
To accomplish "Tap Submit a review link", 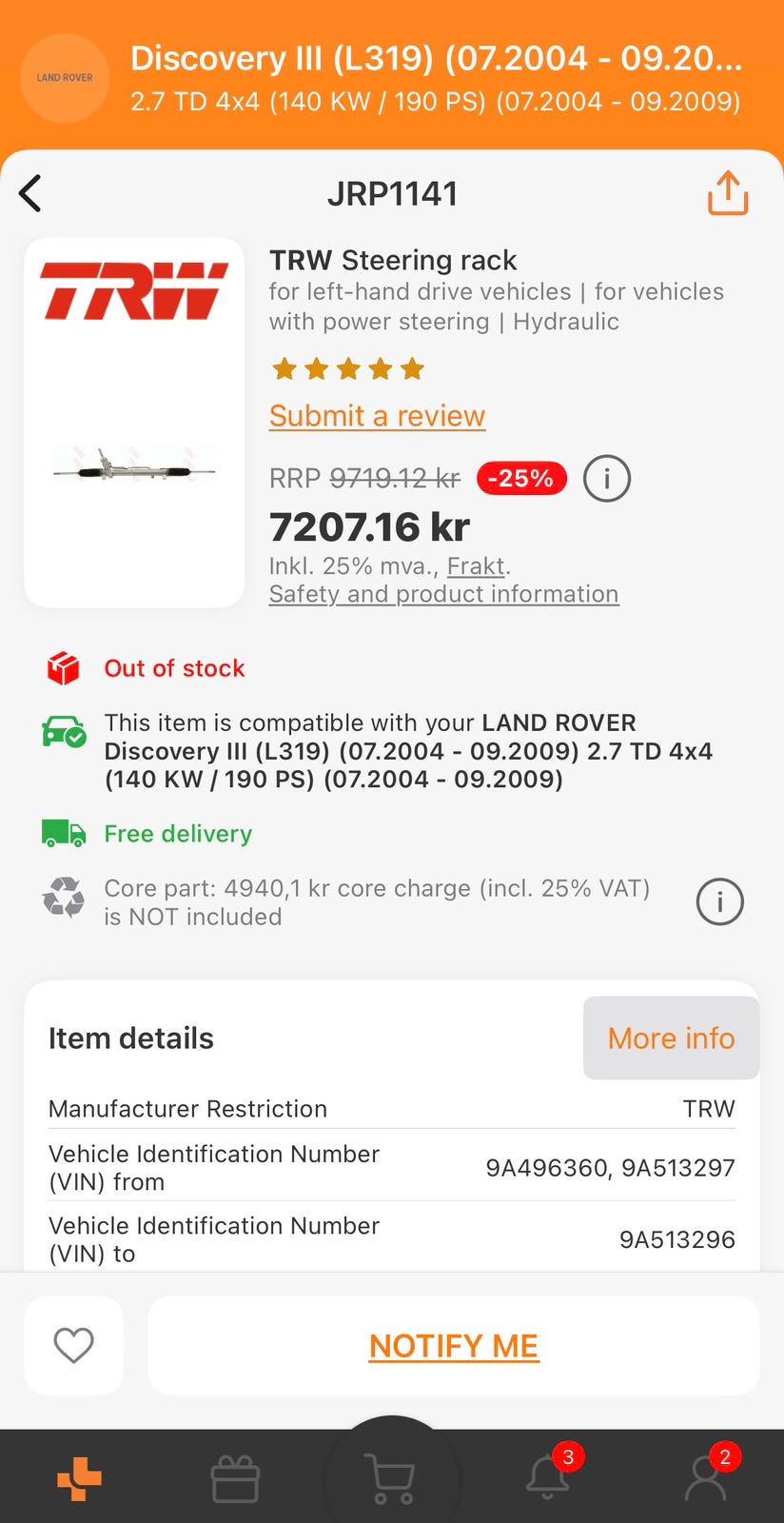I will pyautogui.click(x=377, y=416).
